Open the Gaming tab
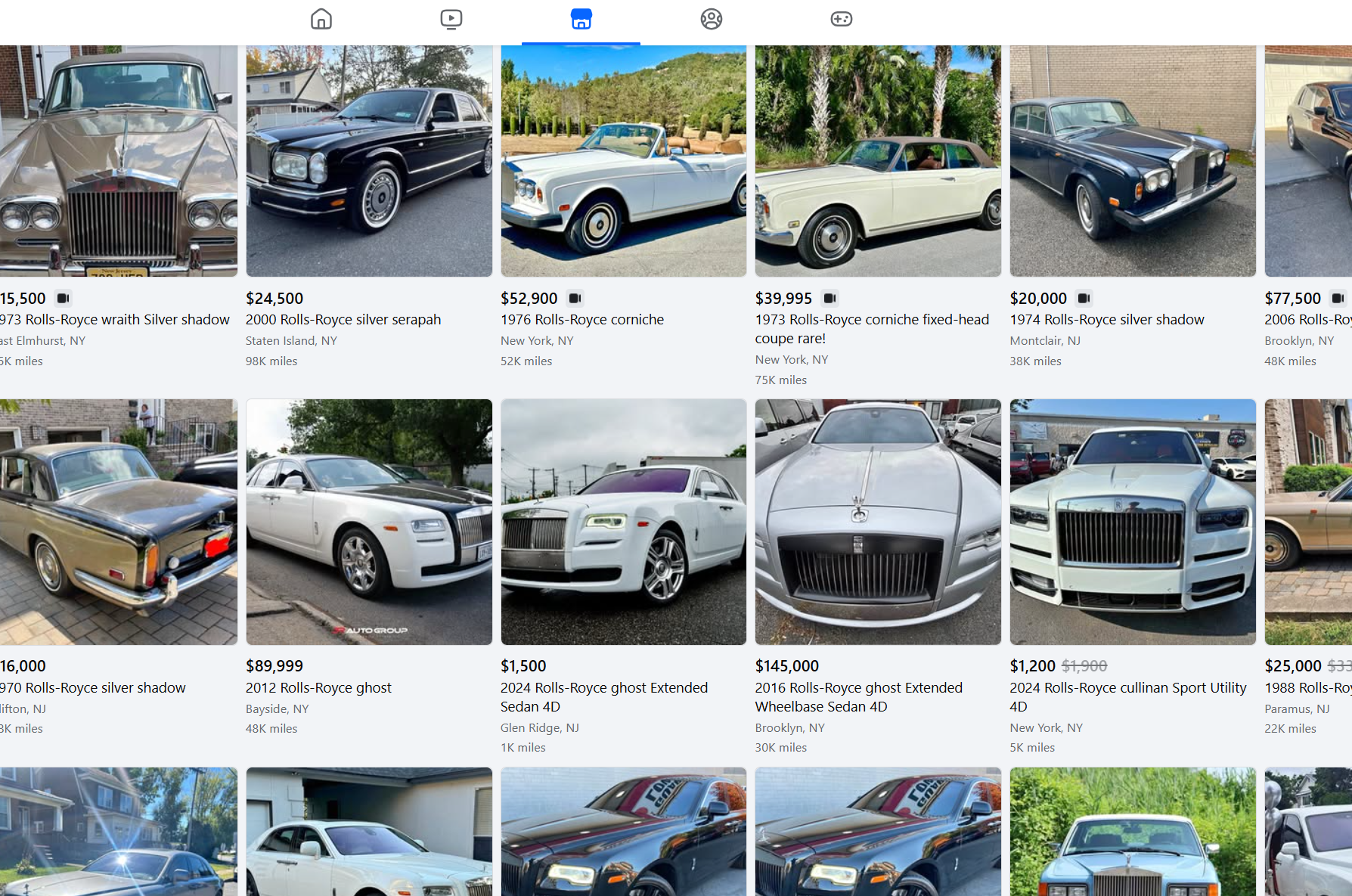The width and height of the screenshot is (1352, 896). pos(841,19)
